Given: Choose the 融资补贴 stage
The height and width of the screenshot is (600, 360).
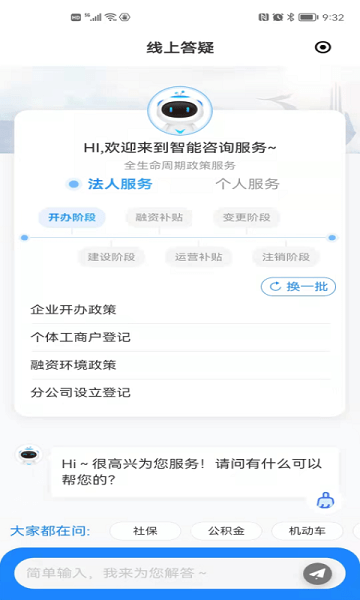Looking at the screenshot, I should coord(159,218).
